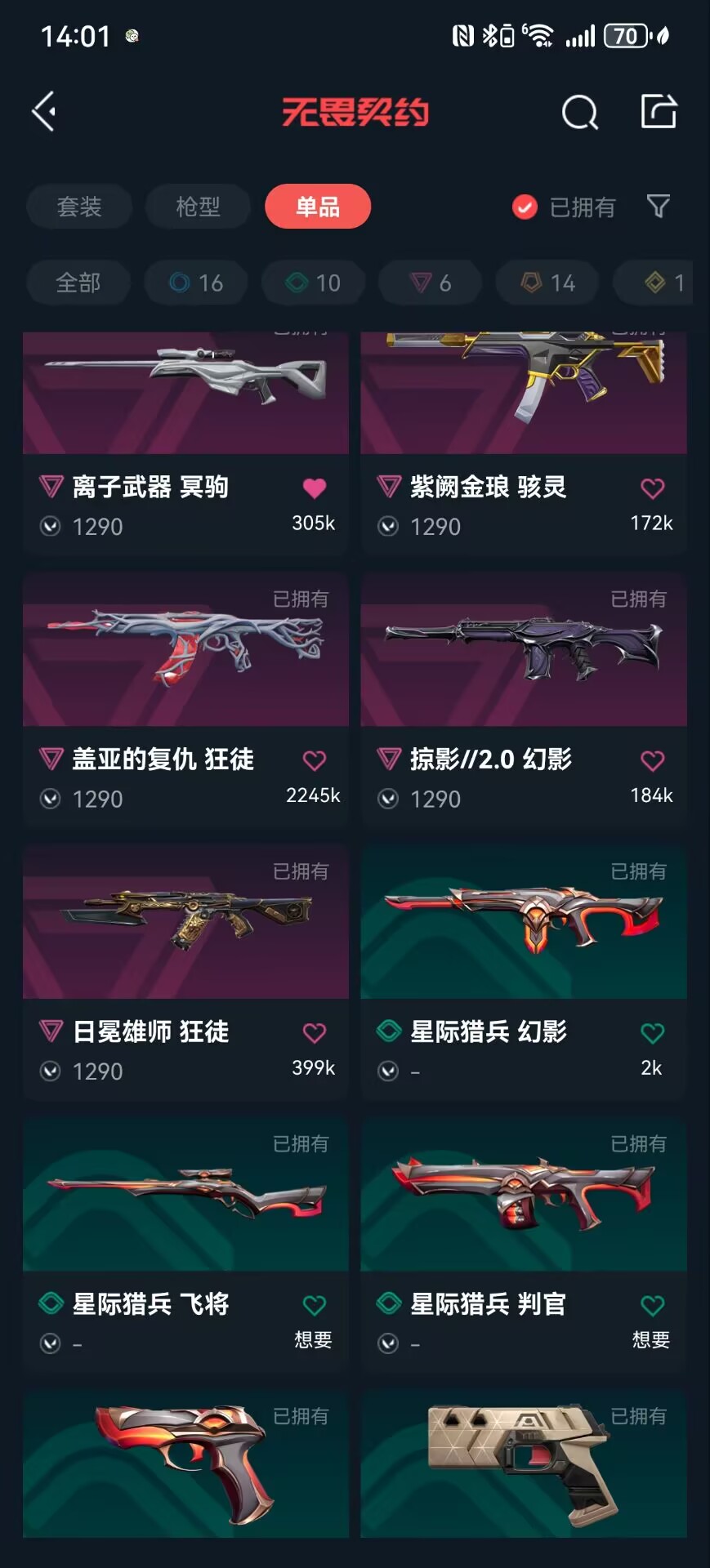This screenshot has width=710, height=1568.
Task: Toggle the 已拥有 checkbox filter
Action: [x=525, y=207]
